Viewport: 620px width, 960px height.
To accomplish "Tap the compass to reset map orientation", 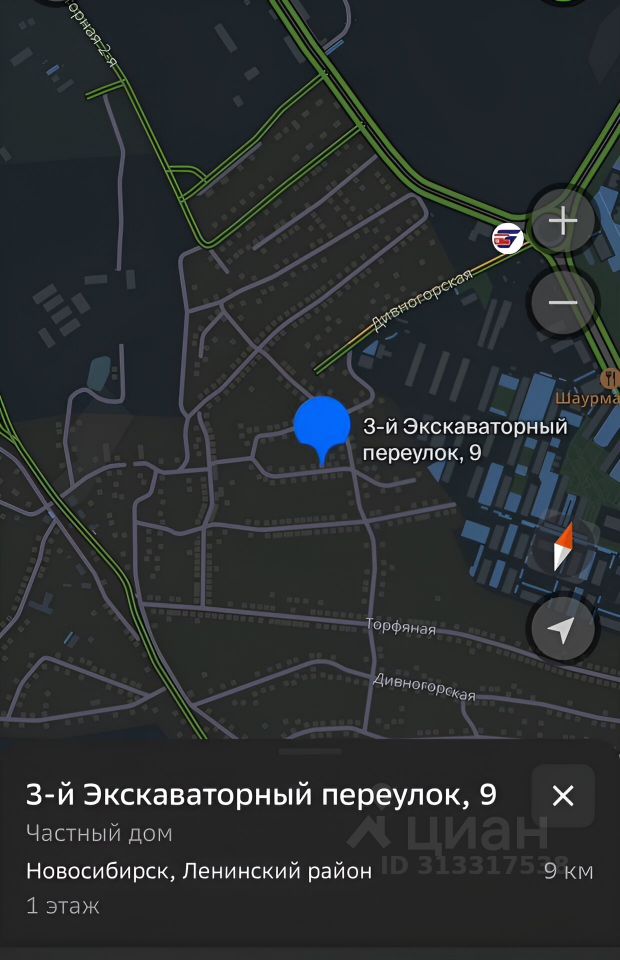I will point(563,548).
